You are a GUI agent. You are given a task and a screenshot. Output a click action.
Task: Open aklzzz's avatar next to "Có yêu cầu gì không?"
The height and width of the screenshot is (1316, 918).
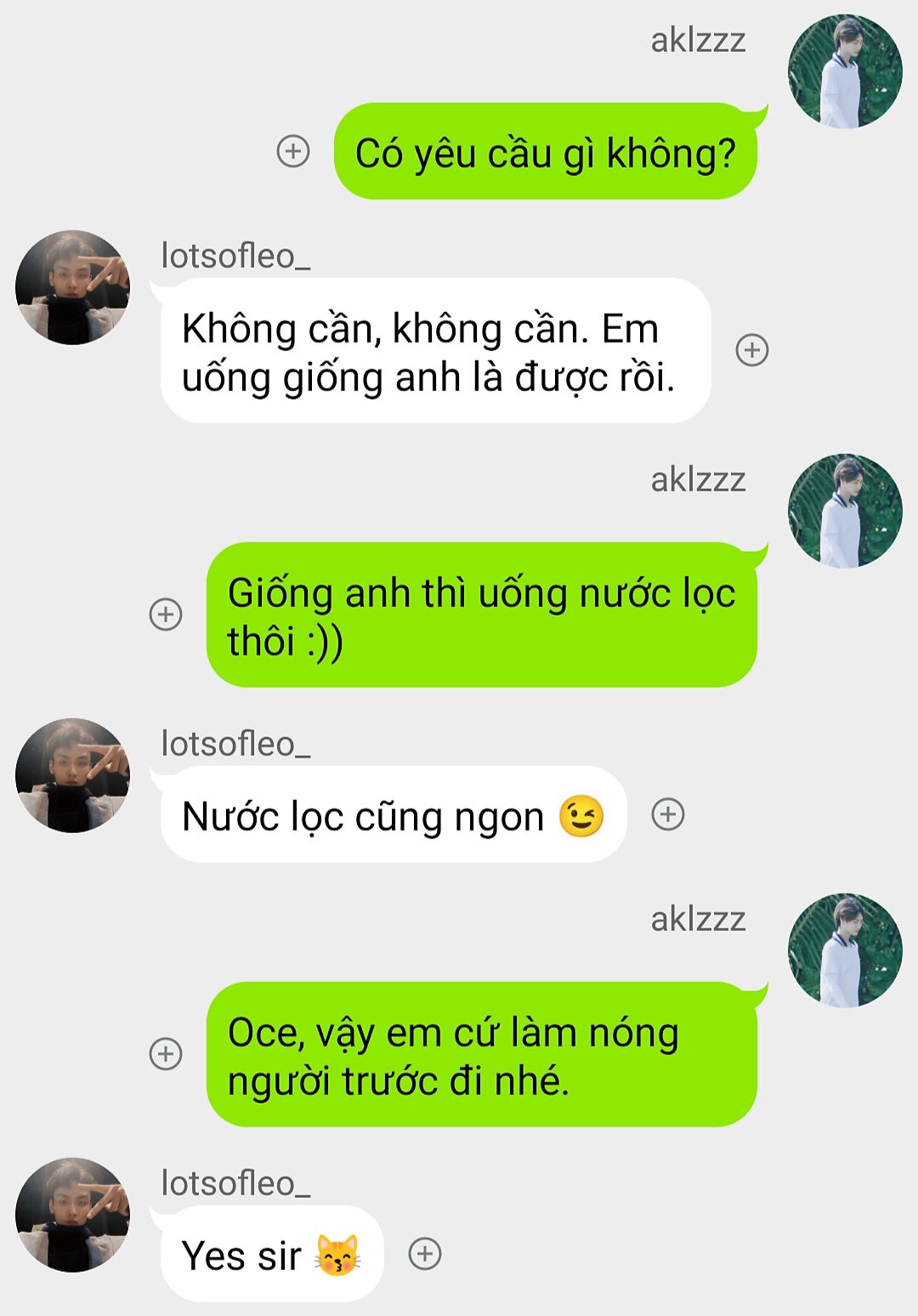[x=845, y=71]
